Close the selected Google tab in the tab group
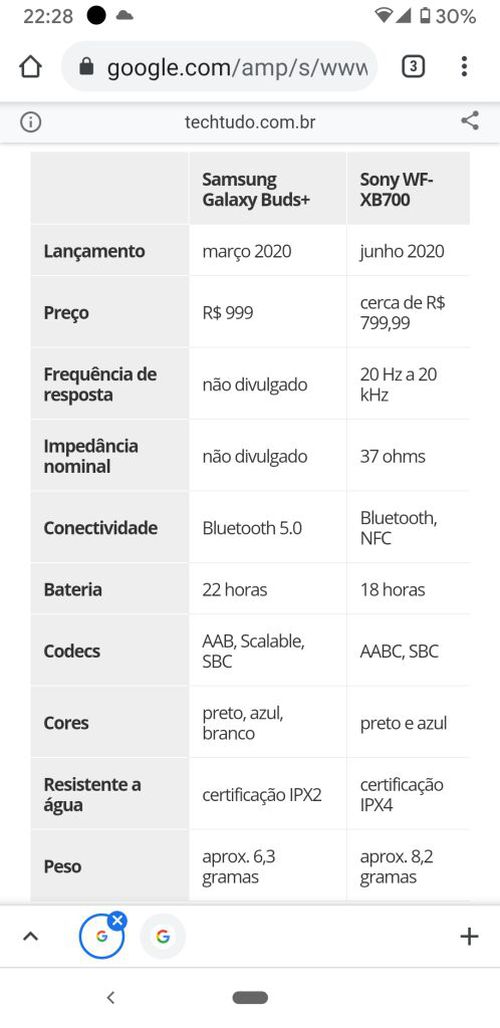Viewport: 500px width, 1028px height. 117,920
